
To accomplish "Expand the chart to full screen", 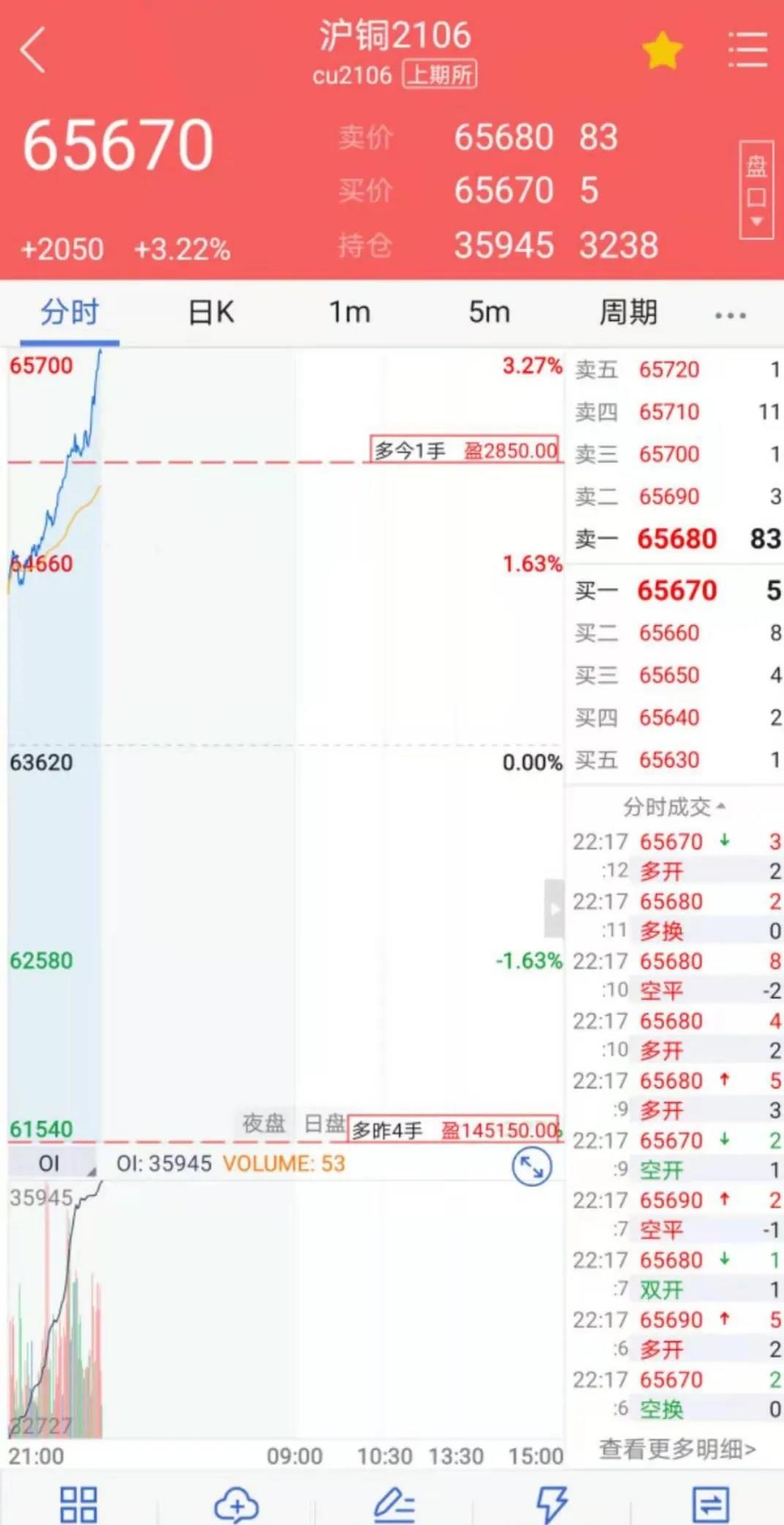I will 532,1167.
